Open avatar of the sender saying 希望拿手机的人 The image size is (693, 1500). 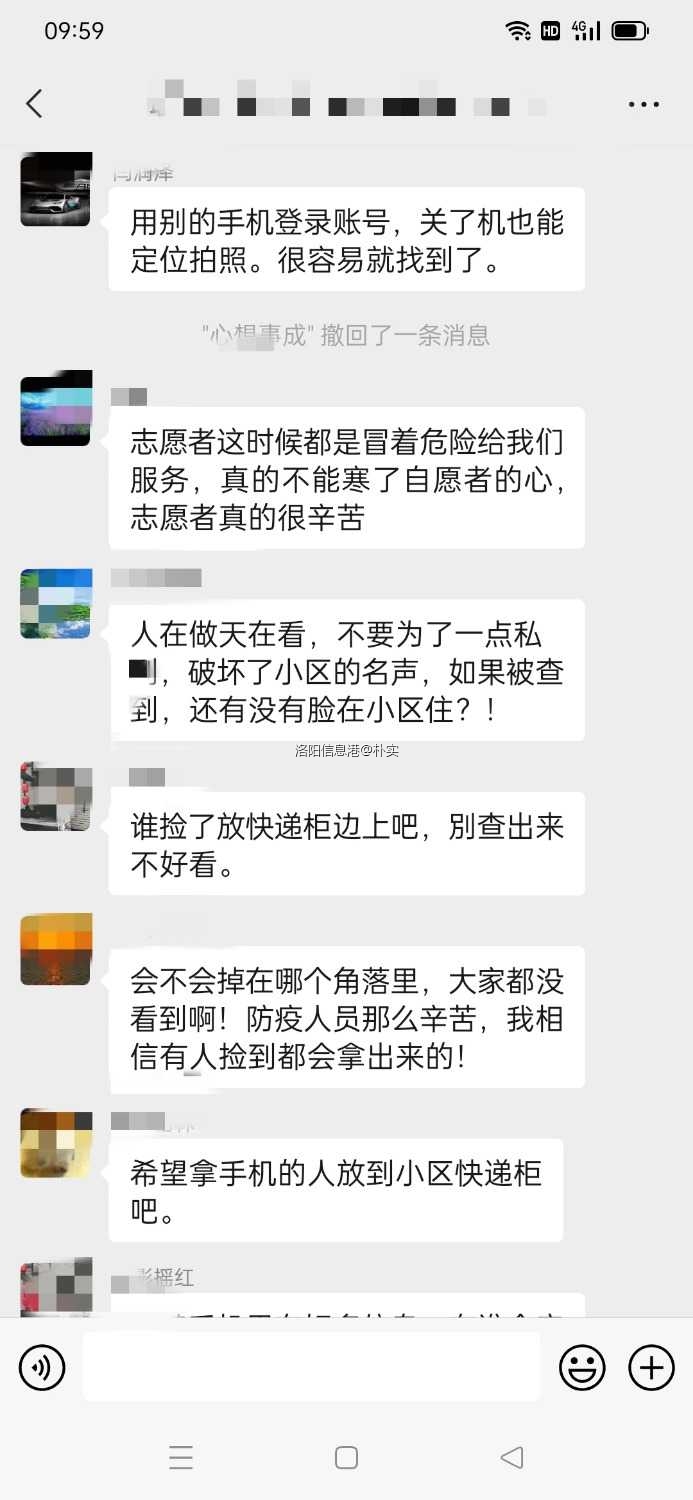pos(56,1143)
